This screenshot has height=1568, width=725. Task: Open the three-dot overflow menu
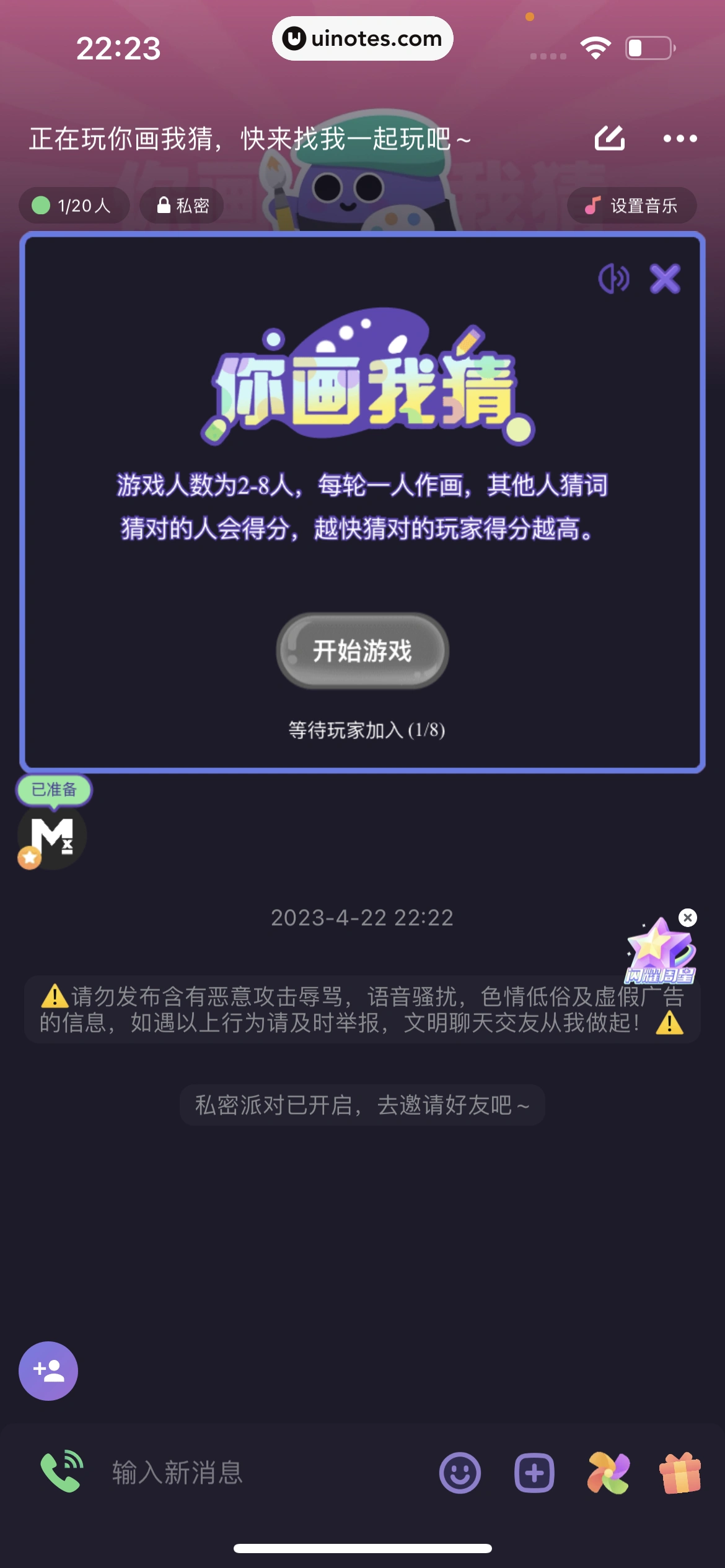click(680, 139)
